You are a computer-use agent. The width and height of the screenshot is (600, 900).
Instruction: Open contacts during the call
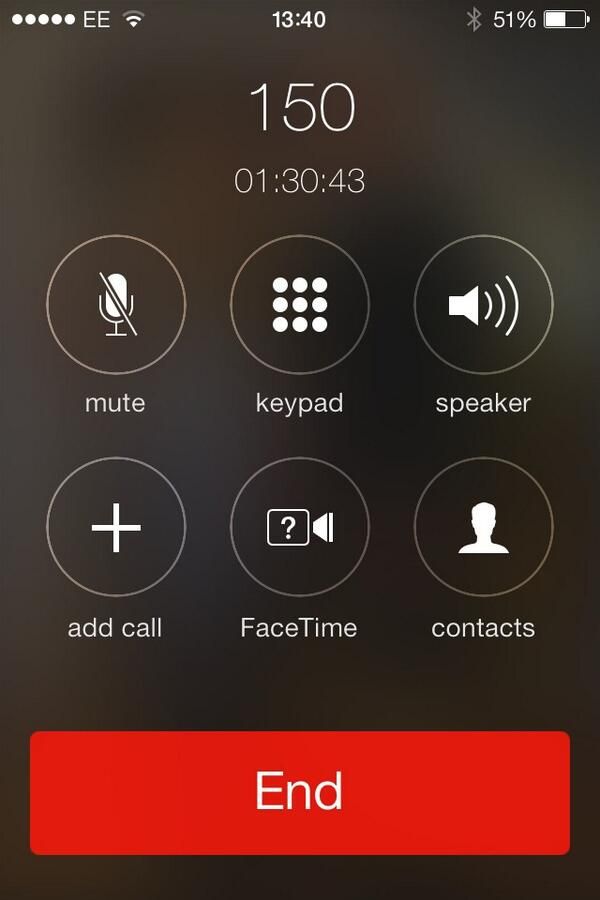[484, 527]
